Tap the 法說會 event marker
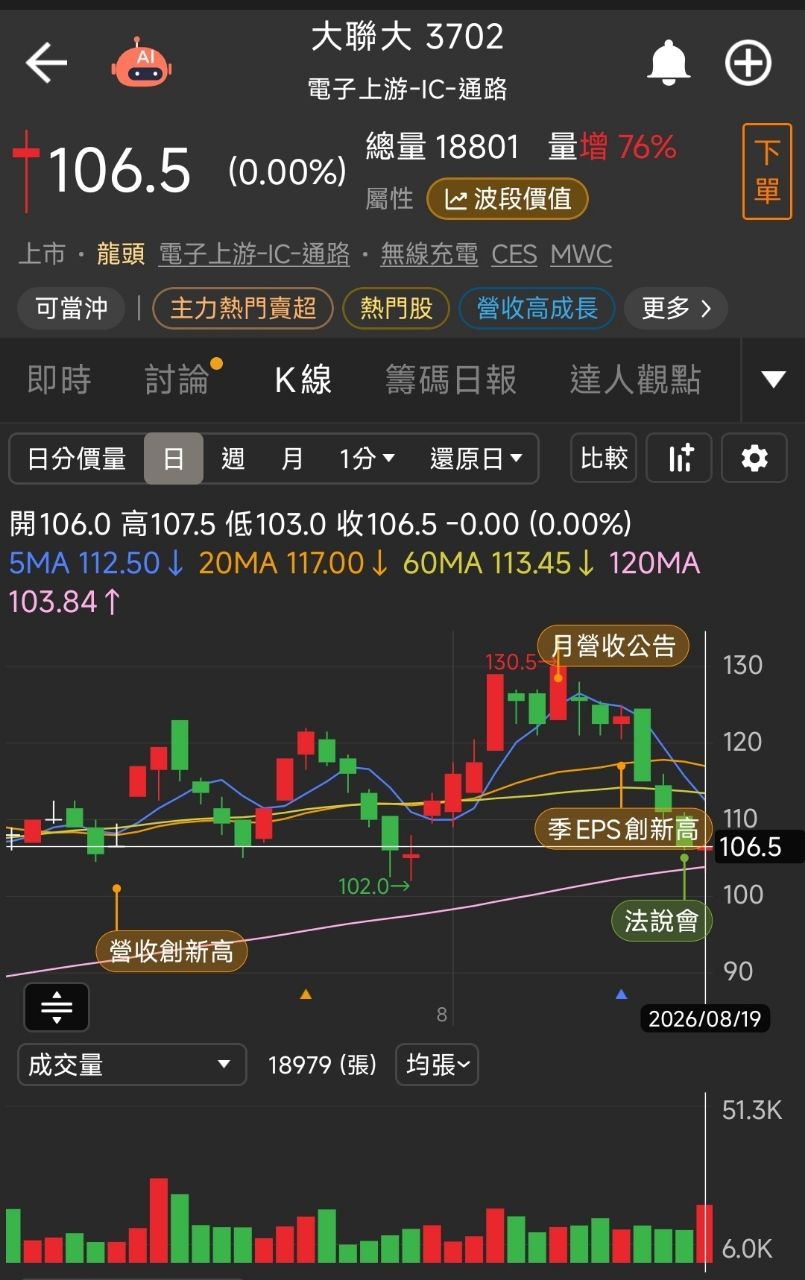 coord(662,921)
